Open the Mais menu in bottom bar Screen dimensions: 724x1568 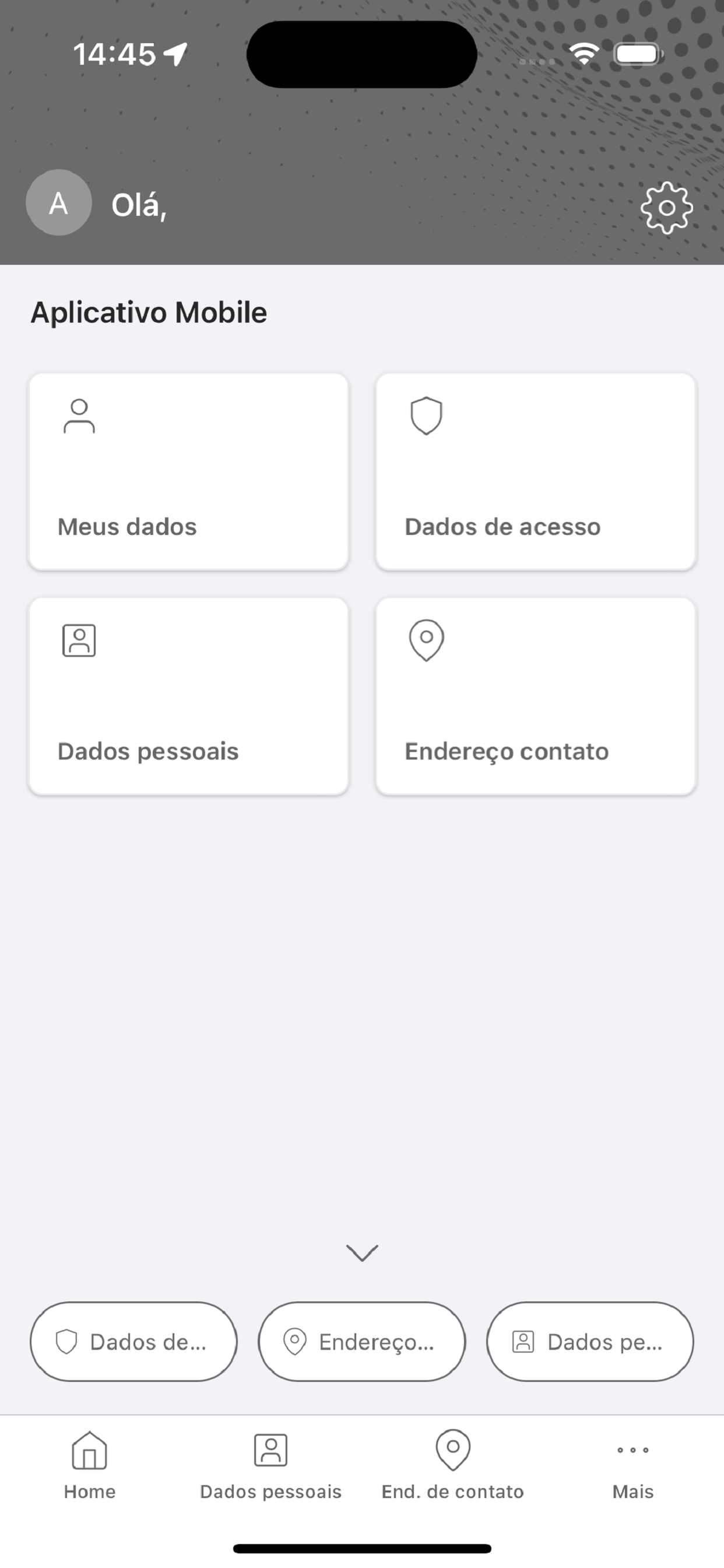point(632,1467)
